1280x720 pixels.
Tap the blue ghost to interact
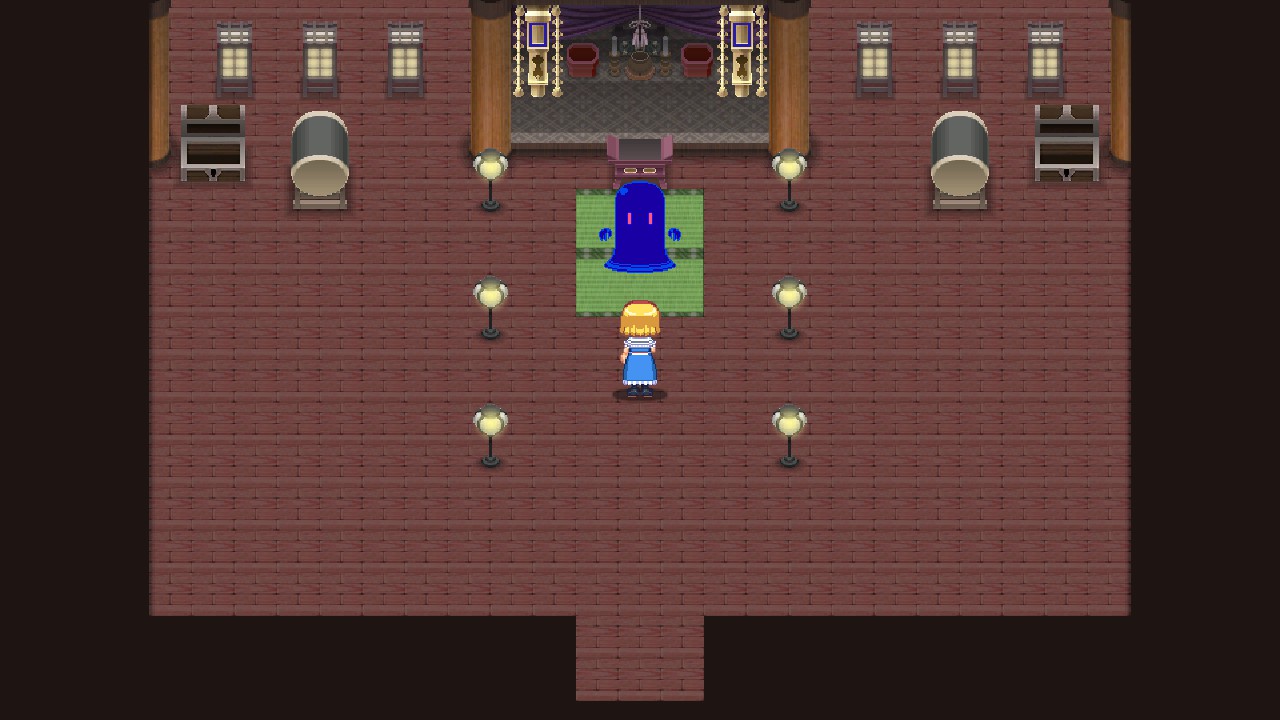pos(640,227)
